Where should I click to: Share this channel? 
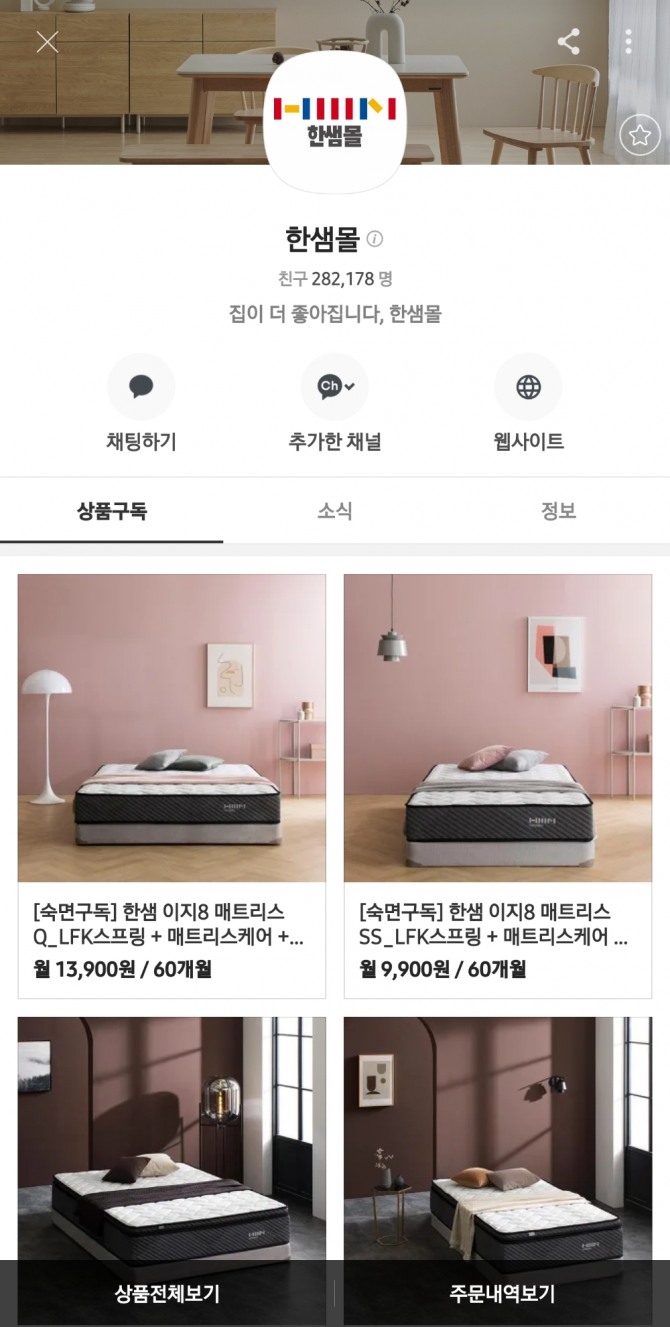click(x=568, y=42)
